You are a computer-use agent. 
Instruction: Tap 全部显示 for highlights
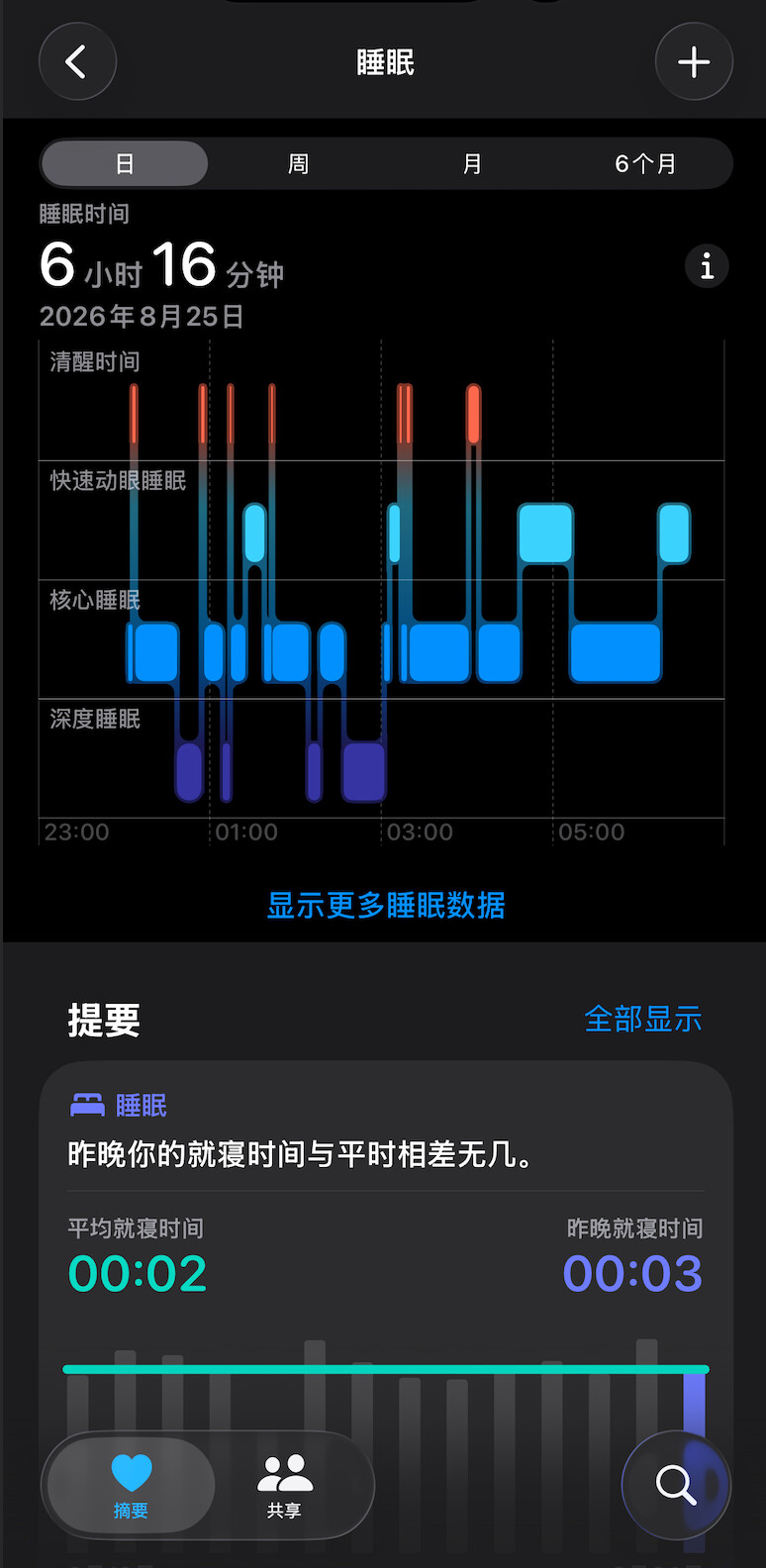[643, 1019]
